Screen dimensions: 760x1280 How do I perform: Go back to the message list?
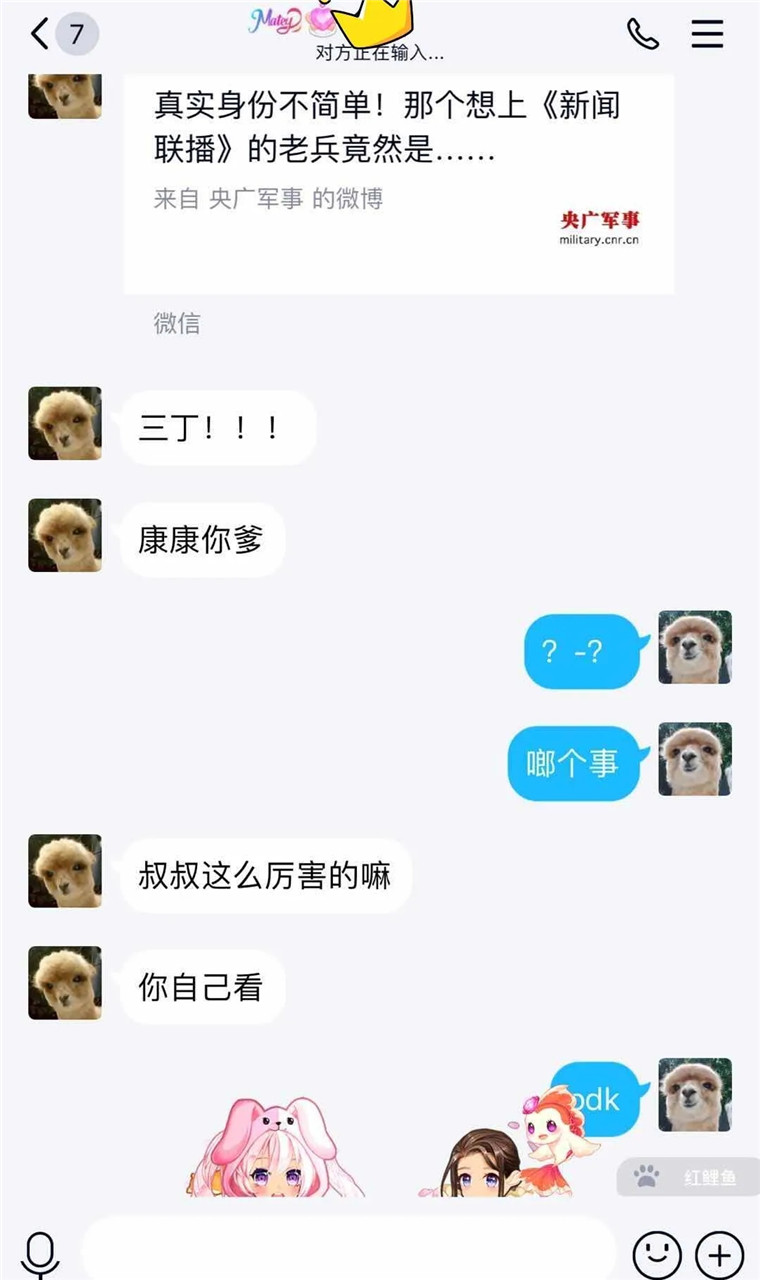40,35
